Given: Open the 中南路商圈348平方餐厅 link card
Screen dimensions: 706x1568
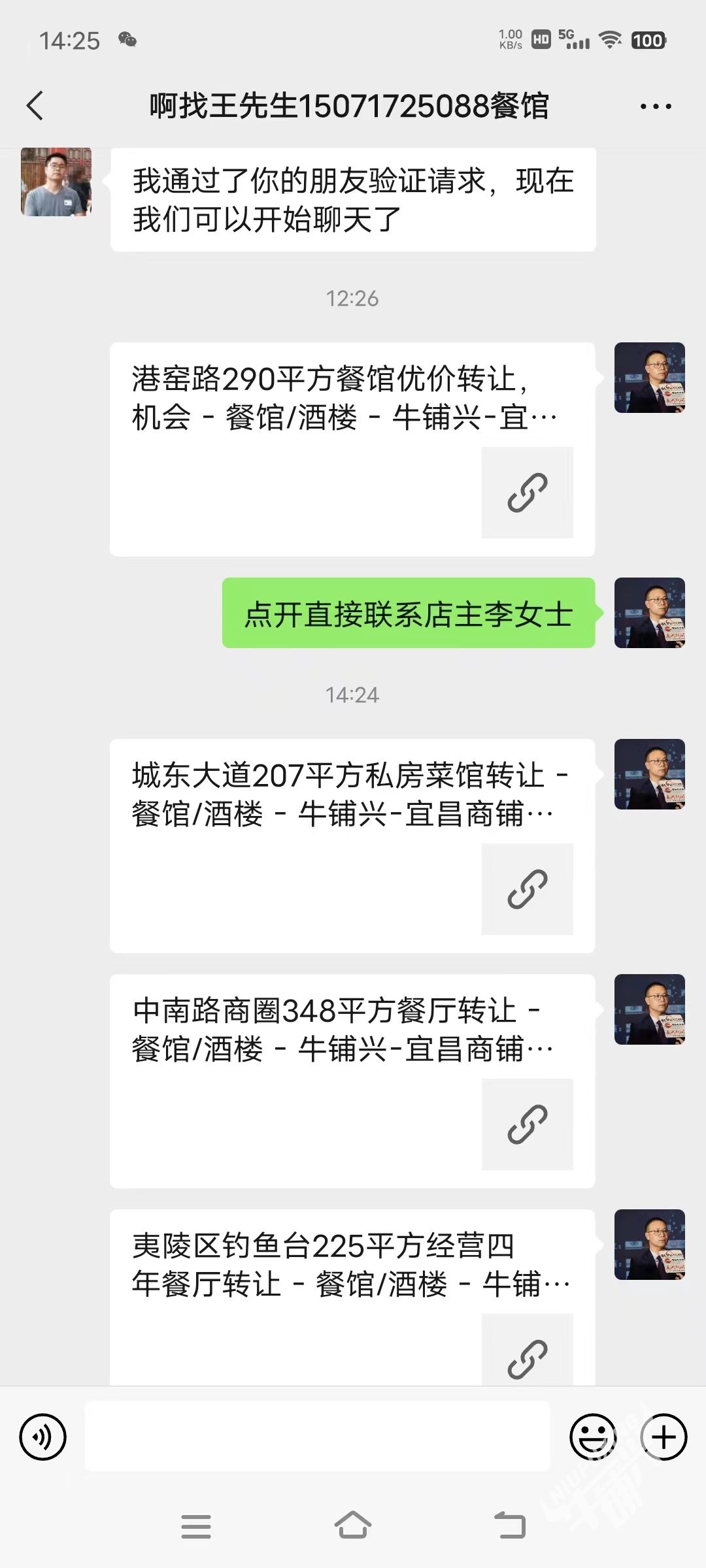Looking at the screenshot, I should tap(352, 1081).
